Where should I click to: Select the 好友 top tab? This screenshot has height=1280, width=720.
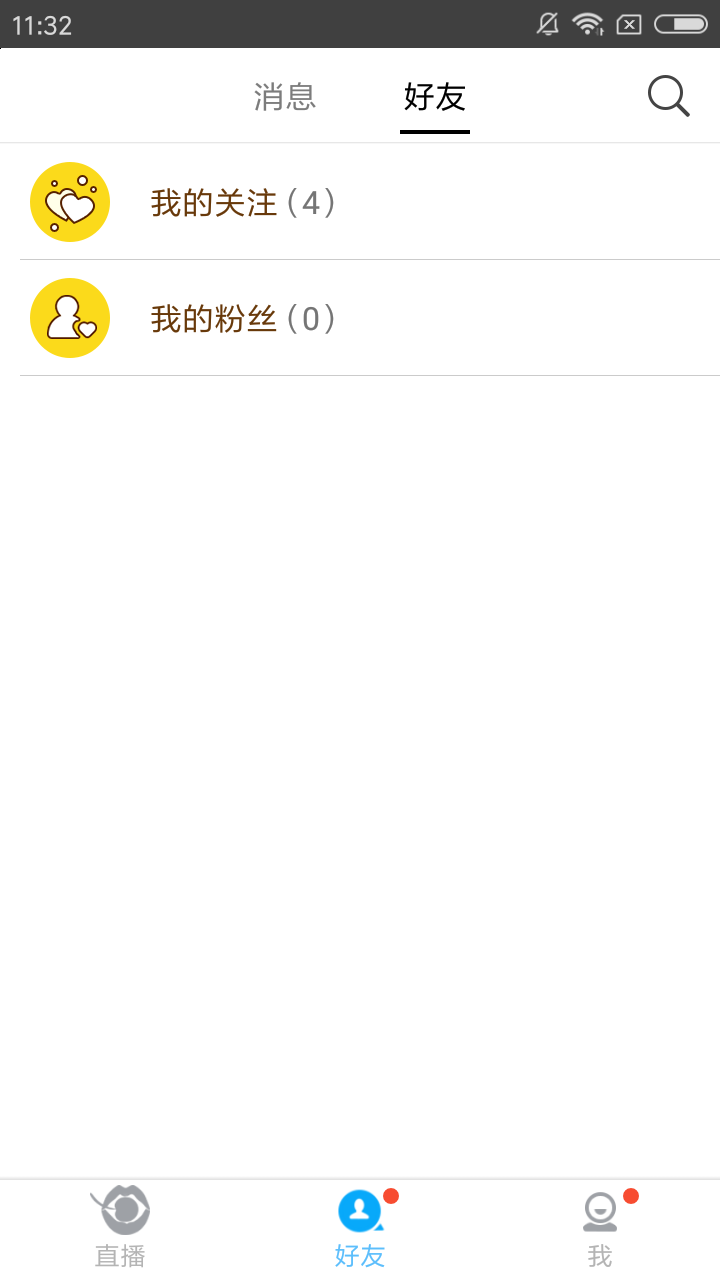435,97
